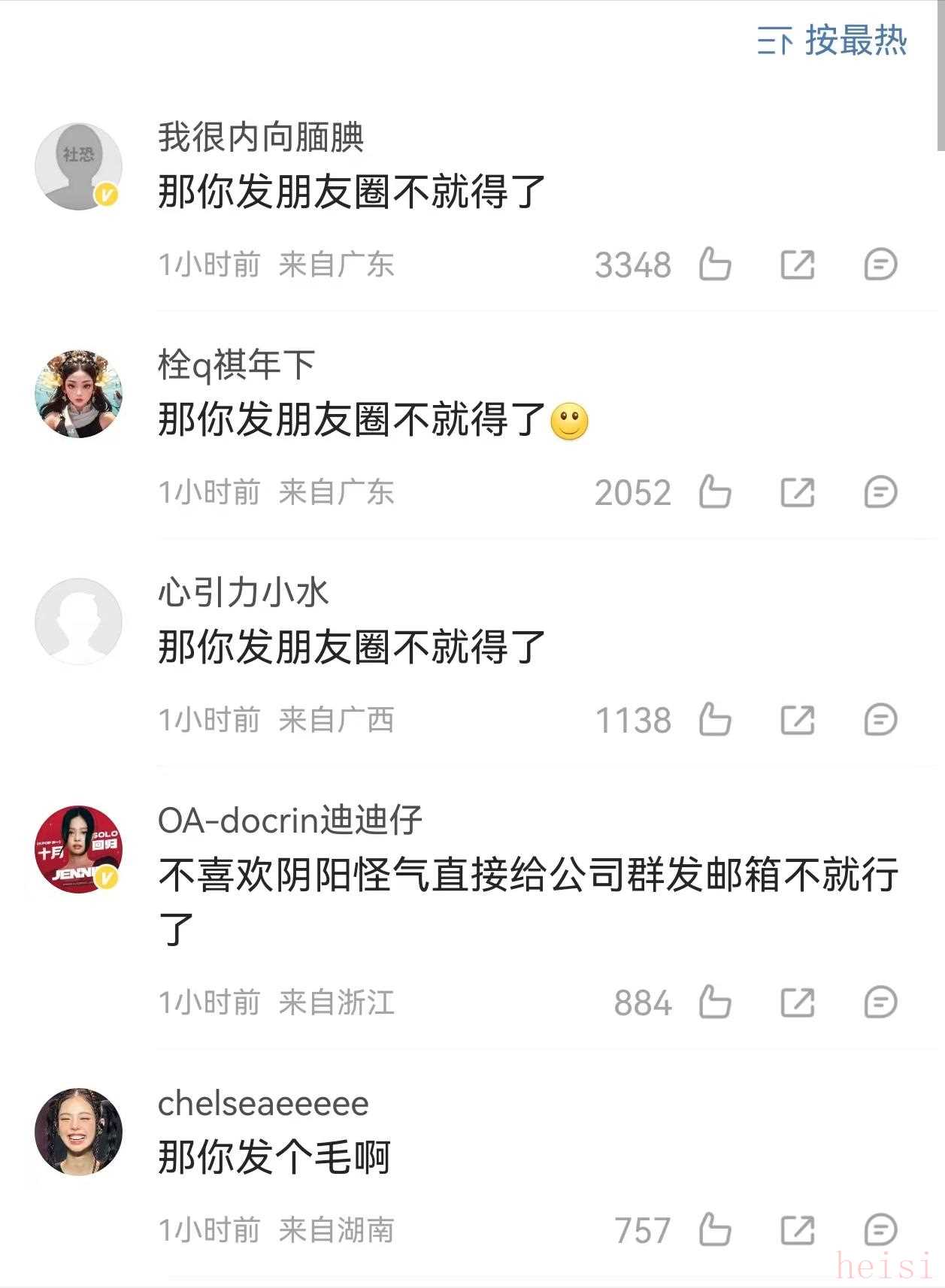Open 我很内向腼腆's profile avatar

(78, 167)
